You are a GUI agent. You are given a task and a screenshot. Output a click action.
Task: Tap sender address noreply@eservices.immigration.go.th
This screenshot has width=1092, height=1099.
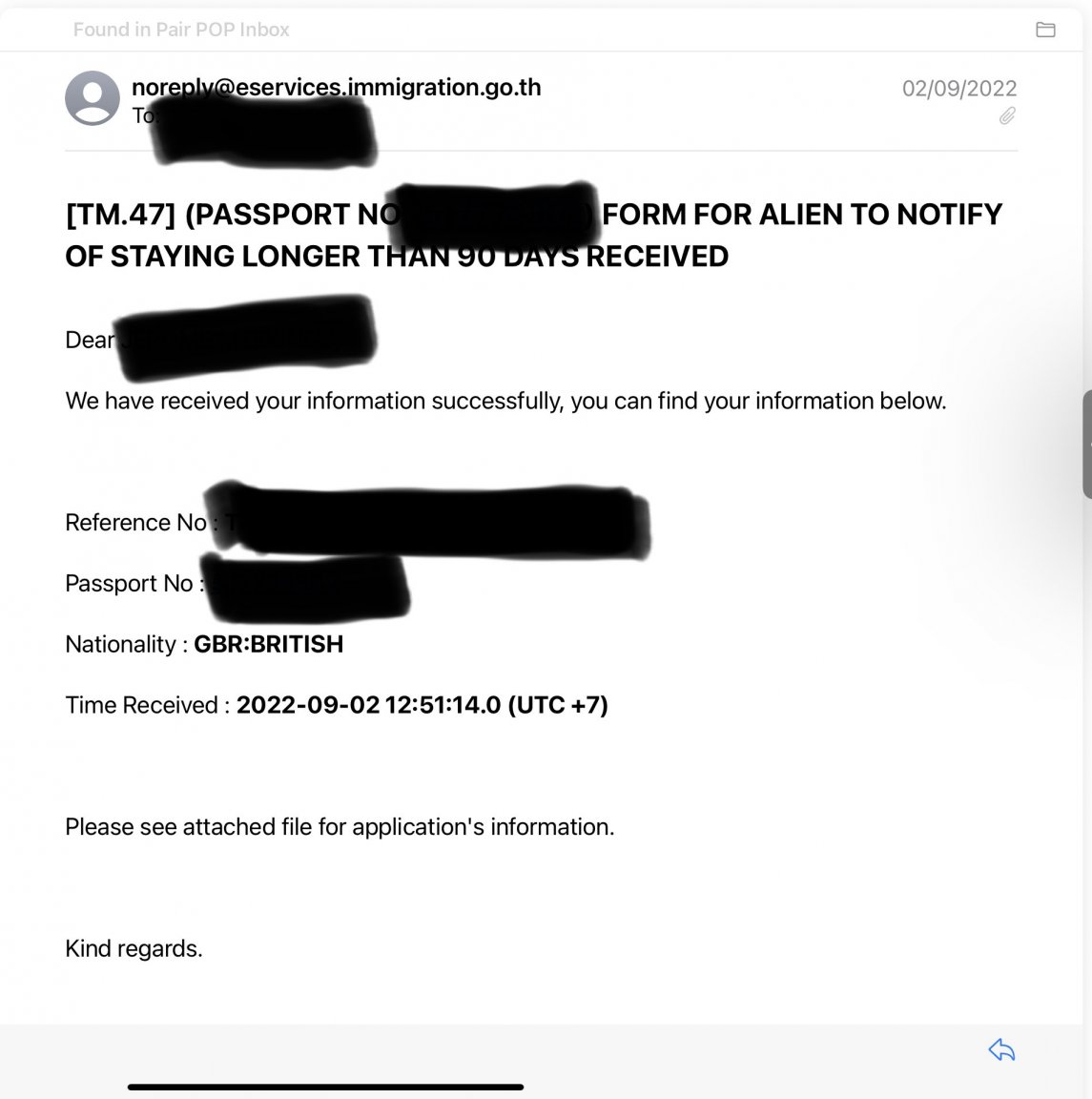(336, 87)
